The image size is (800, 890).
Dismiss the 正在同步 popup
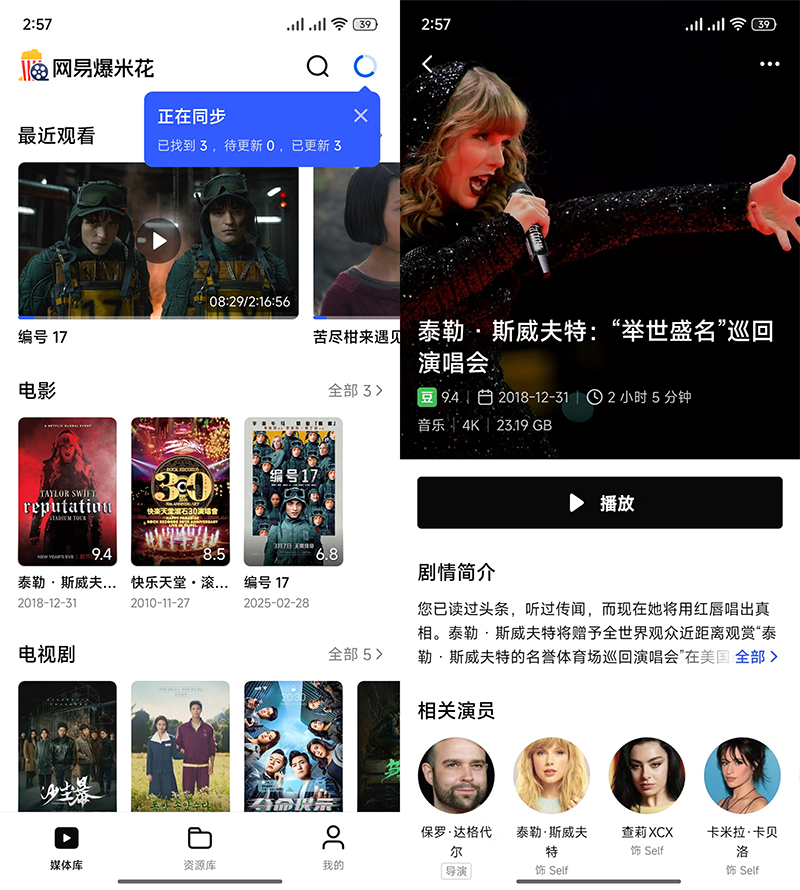(x=361, y=116)
